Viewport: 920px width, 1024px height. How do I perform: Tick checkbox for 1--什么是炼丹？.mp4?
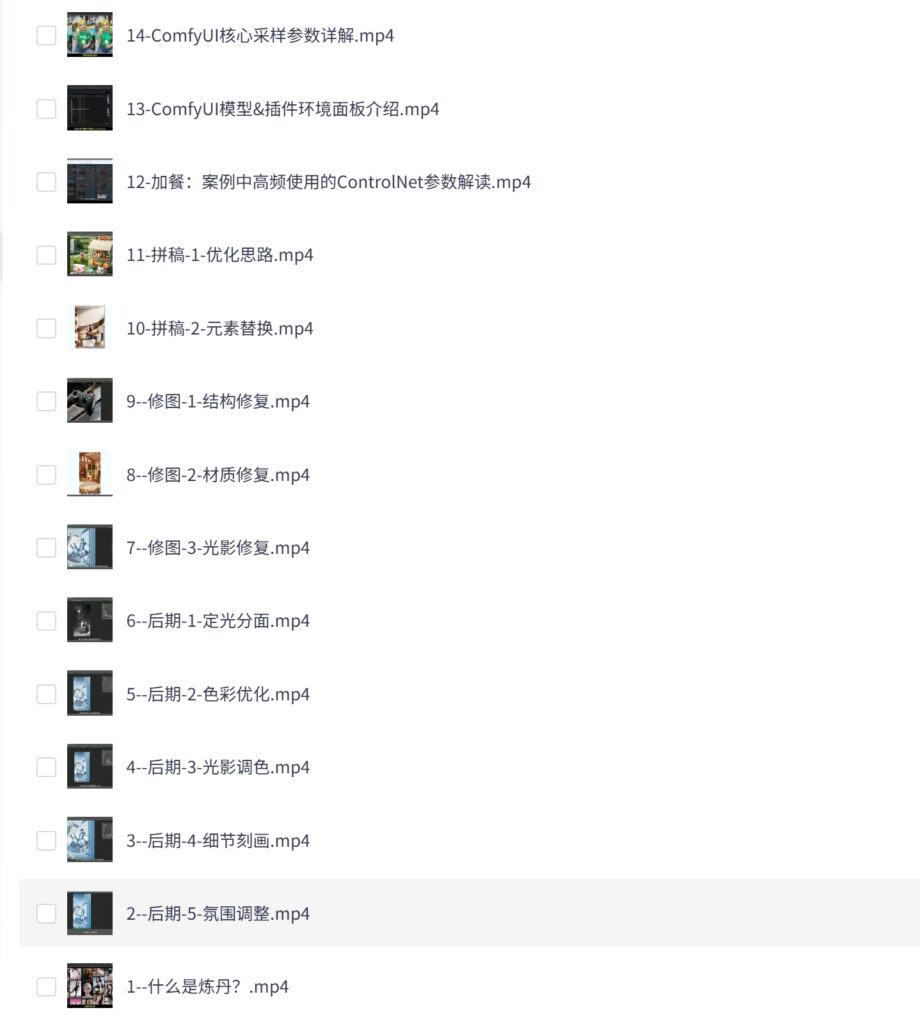46,986
